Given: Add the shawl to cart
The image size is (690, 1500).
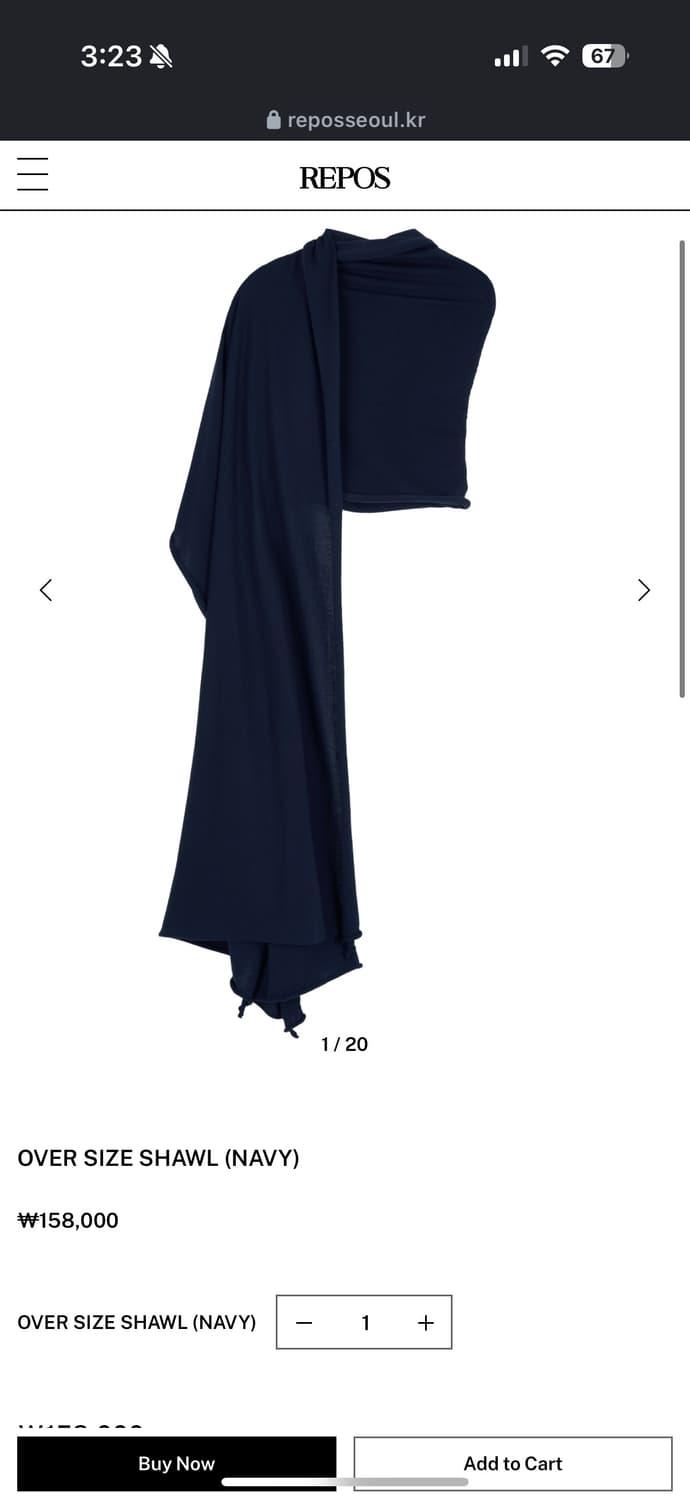Looking at the screenshot, I should click(x=512, y=1463).
